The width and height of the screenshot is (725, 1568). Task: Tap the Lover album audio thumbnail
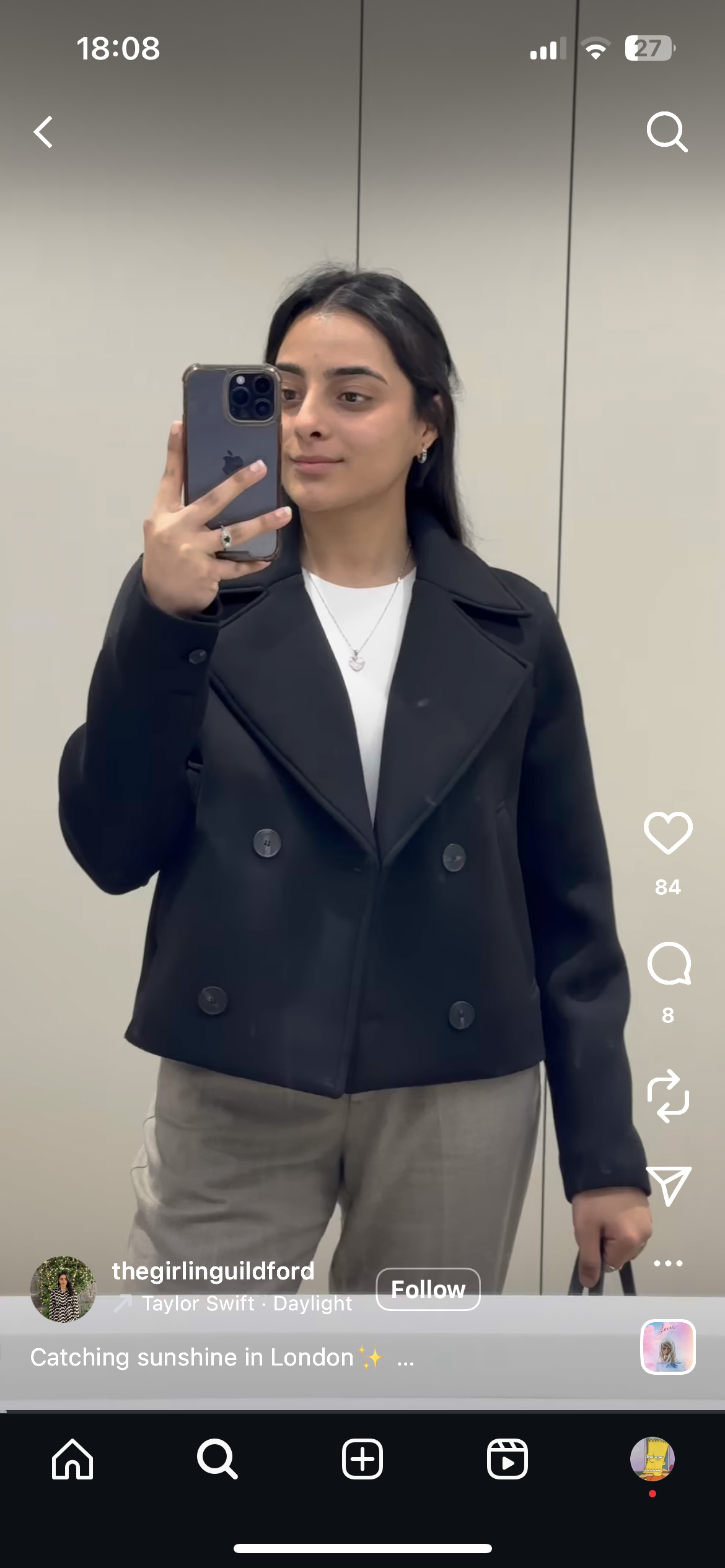[x=668, y=1347]
